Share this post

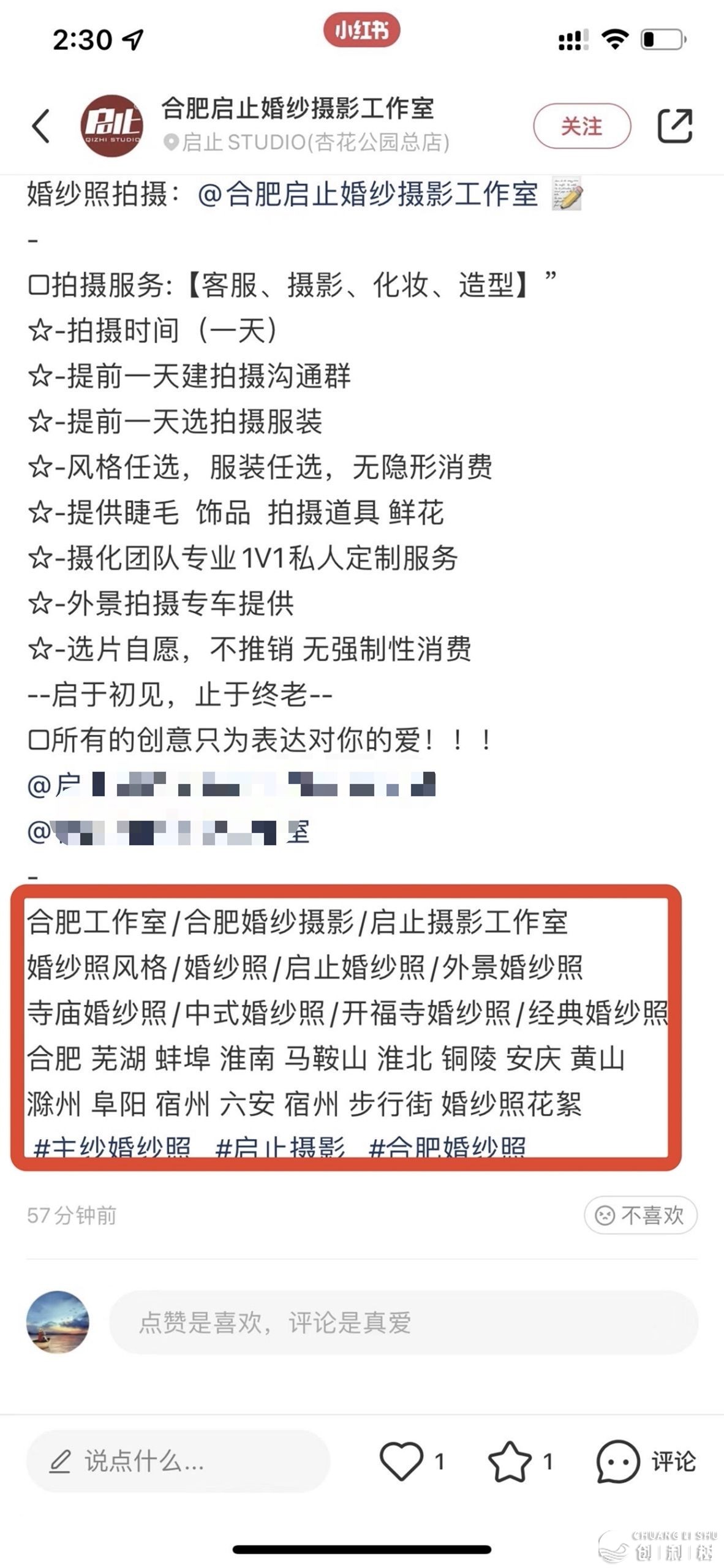[674, 126]
